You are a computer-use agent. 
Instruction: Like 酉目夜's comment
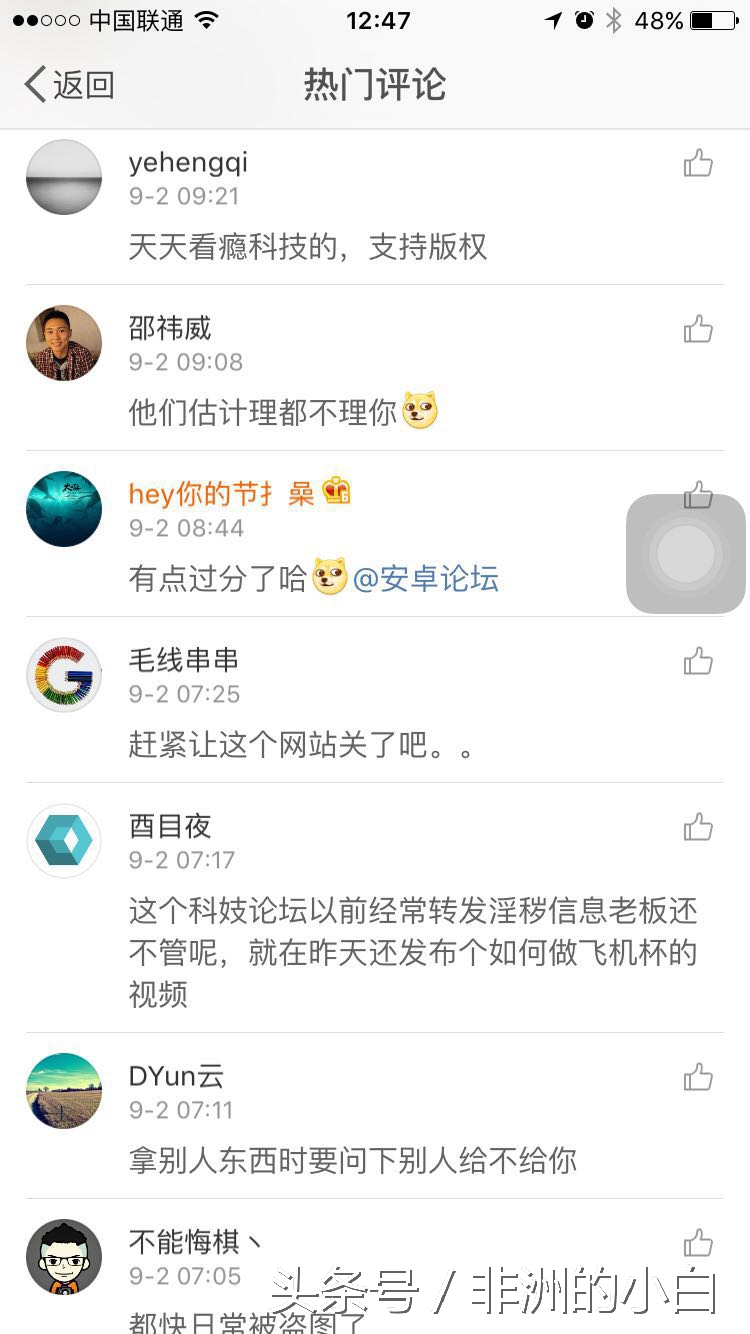pos(698,827)
